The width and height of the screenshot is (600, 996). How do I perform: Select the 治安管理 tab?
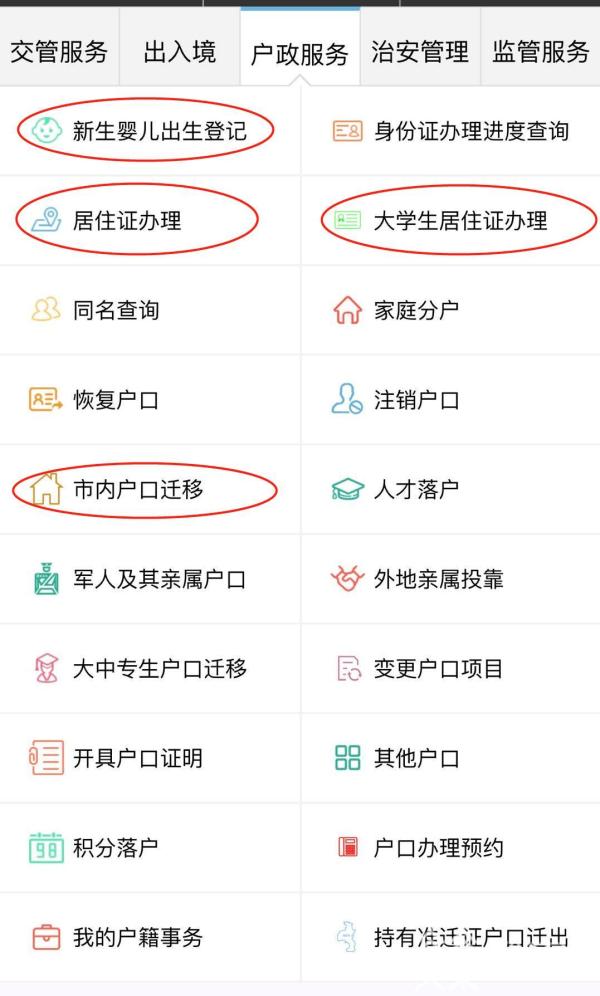point(419,52)
